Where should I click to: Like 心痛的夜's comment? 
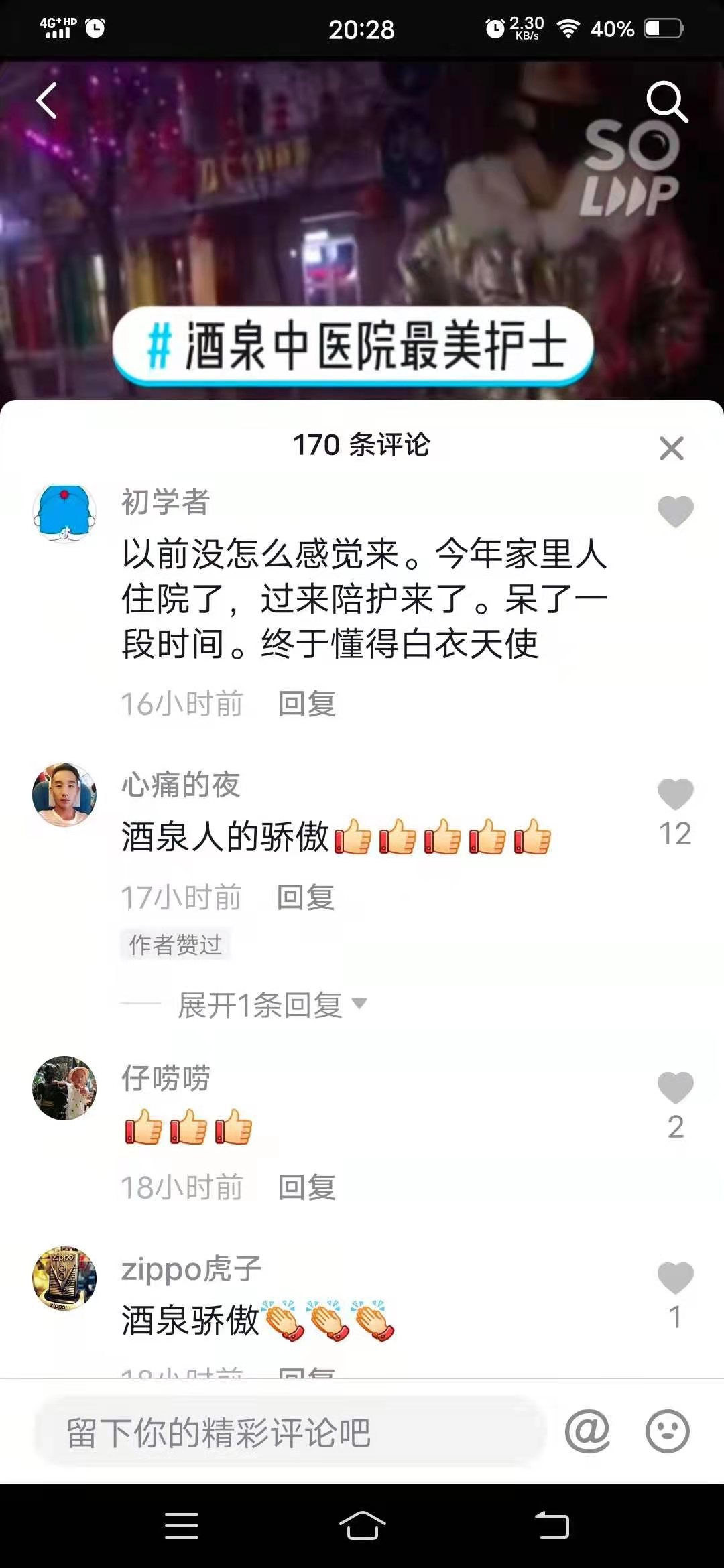675,795
